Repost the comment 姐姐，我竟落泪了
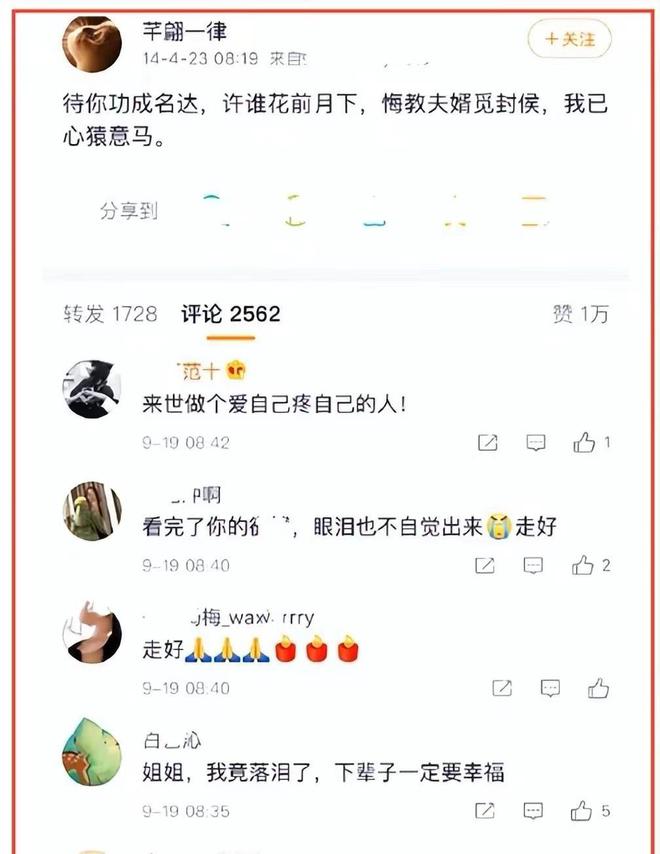Screen dimensions: 660x854 (x=486, y=810)
